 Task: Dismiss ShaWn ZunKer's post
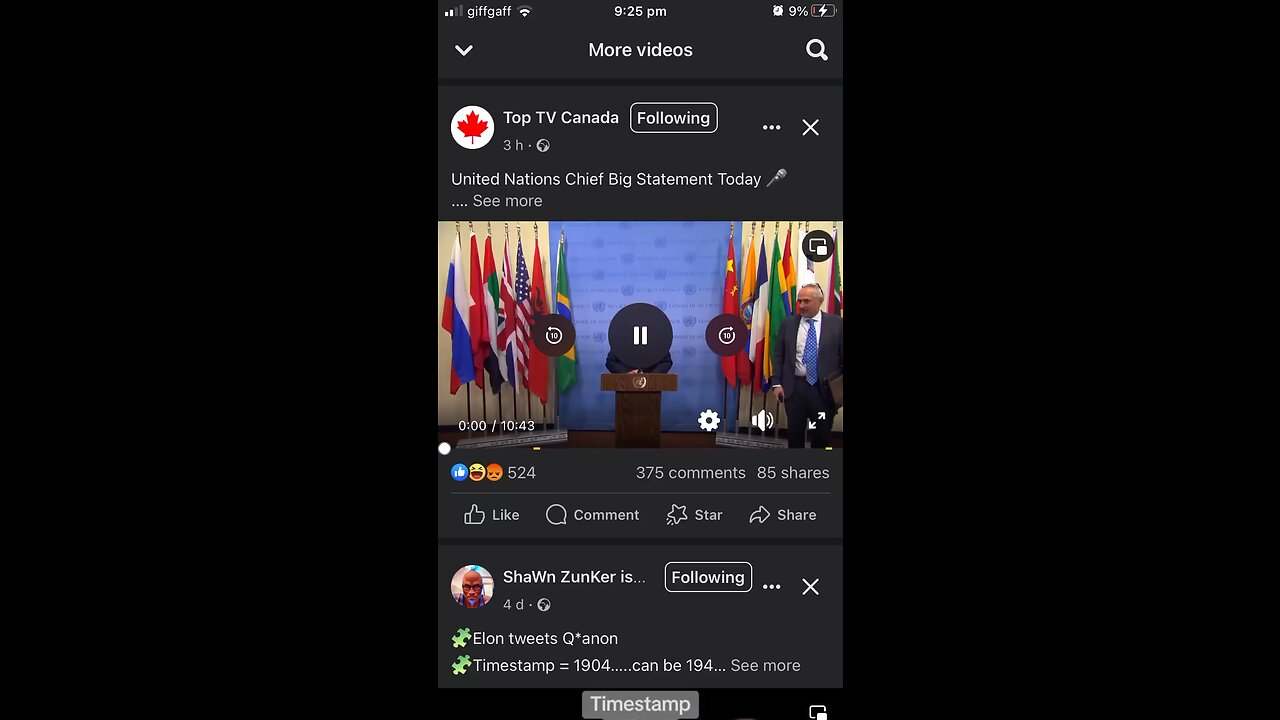(x=810, y=587)
